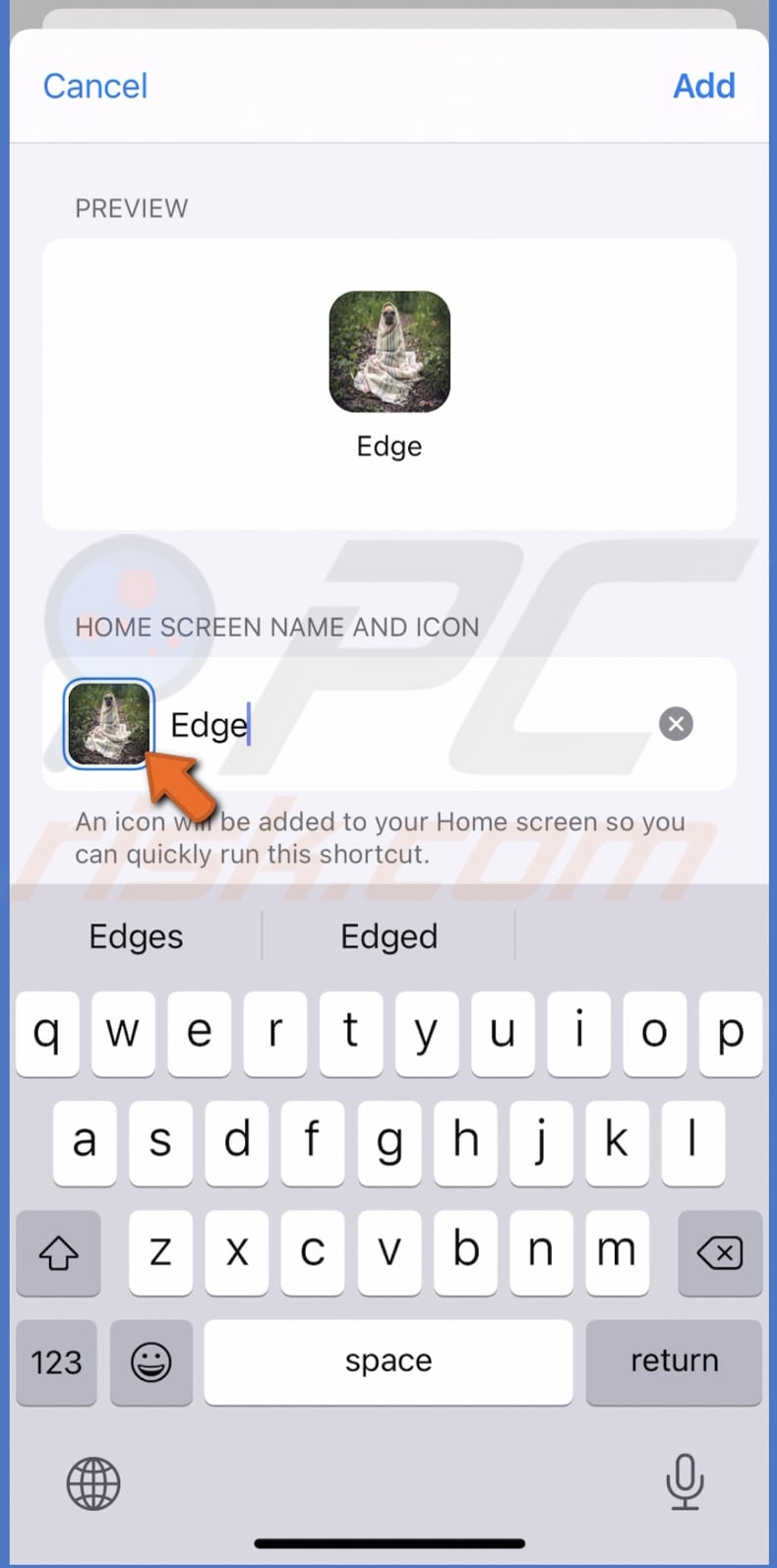This screenshot has width=777, height=1568.
Task: Cancel adding to Home Screen
Action: tap(95, 87)
